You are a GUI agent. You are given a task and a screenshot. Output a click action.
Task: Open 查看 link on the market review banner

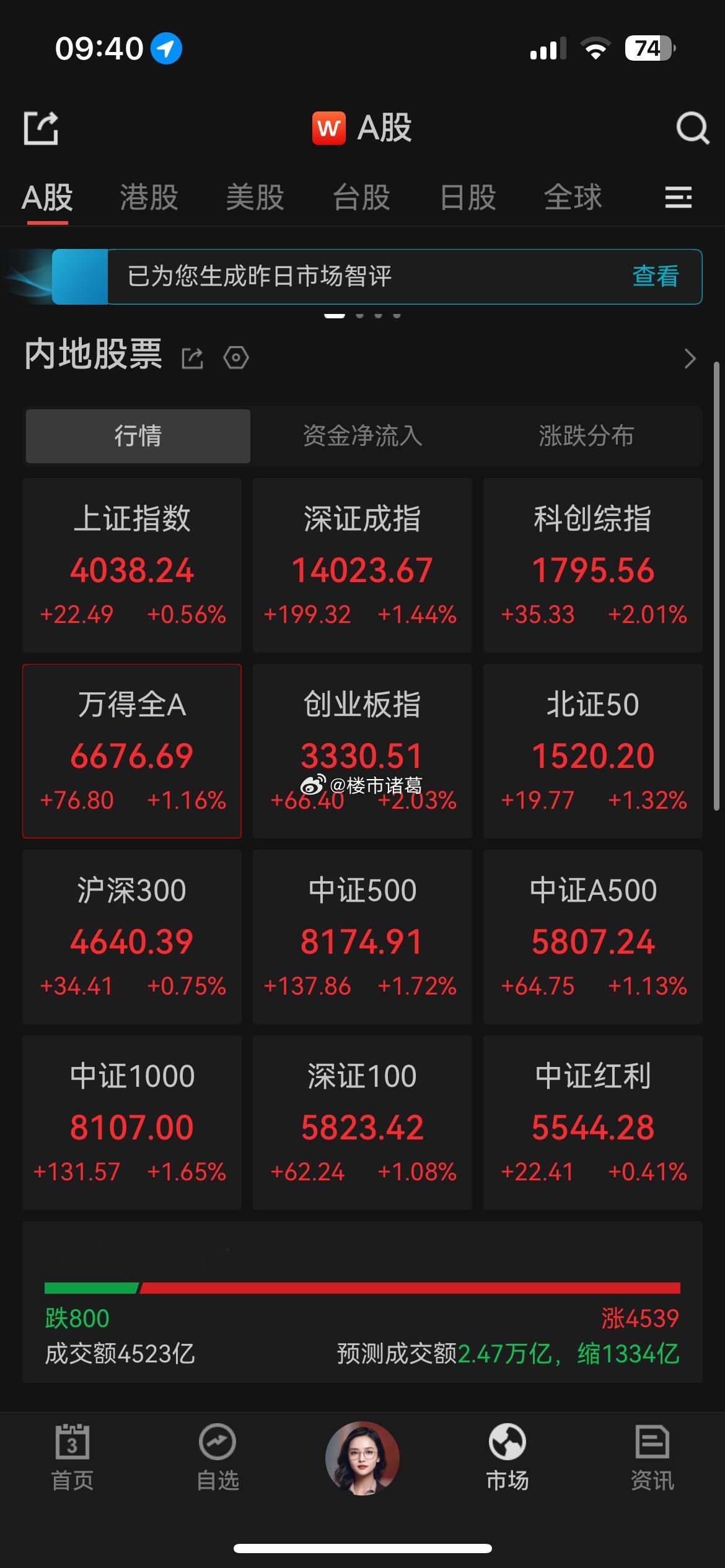654,277
